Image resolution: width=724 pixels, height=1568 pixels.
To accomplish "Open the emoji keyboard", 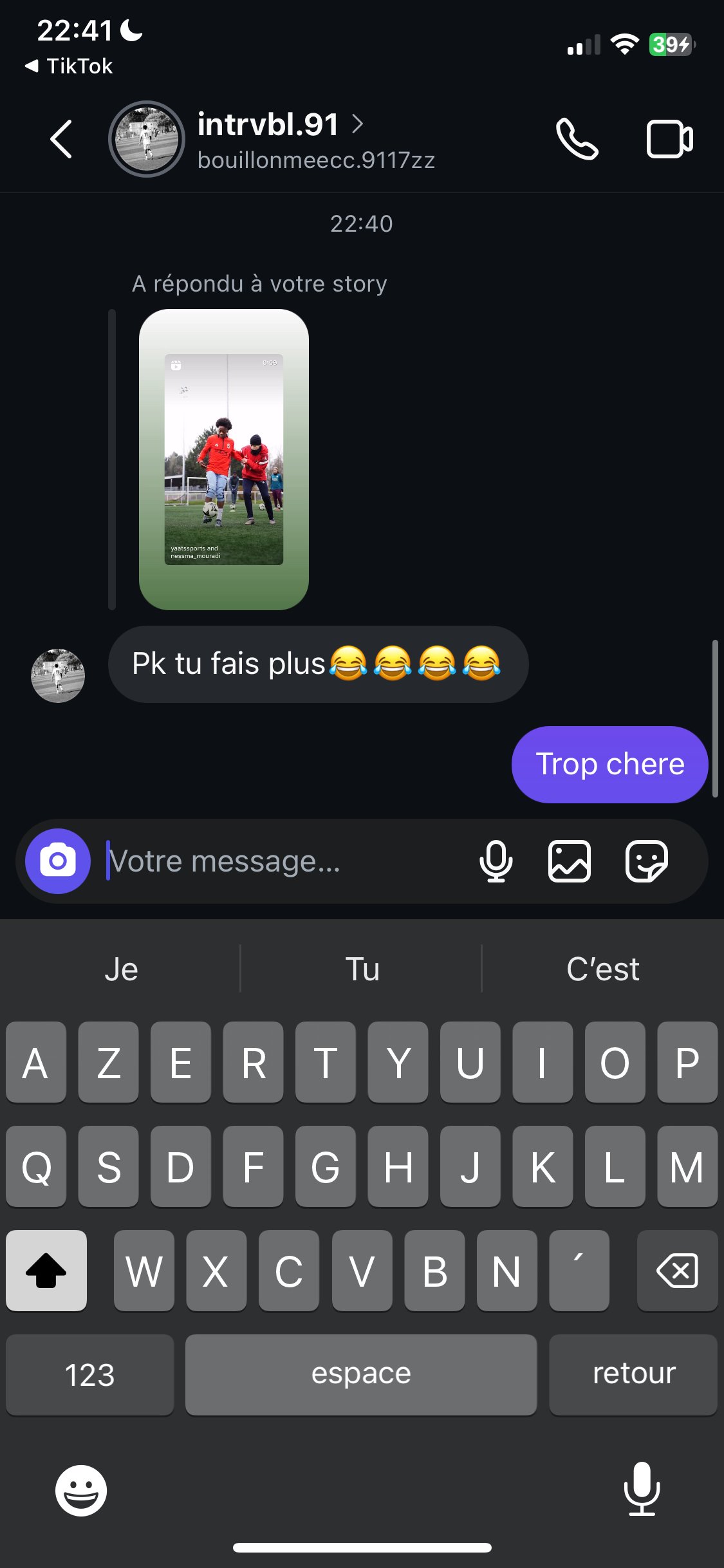I will 81,1491.
